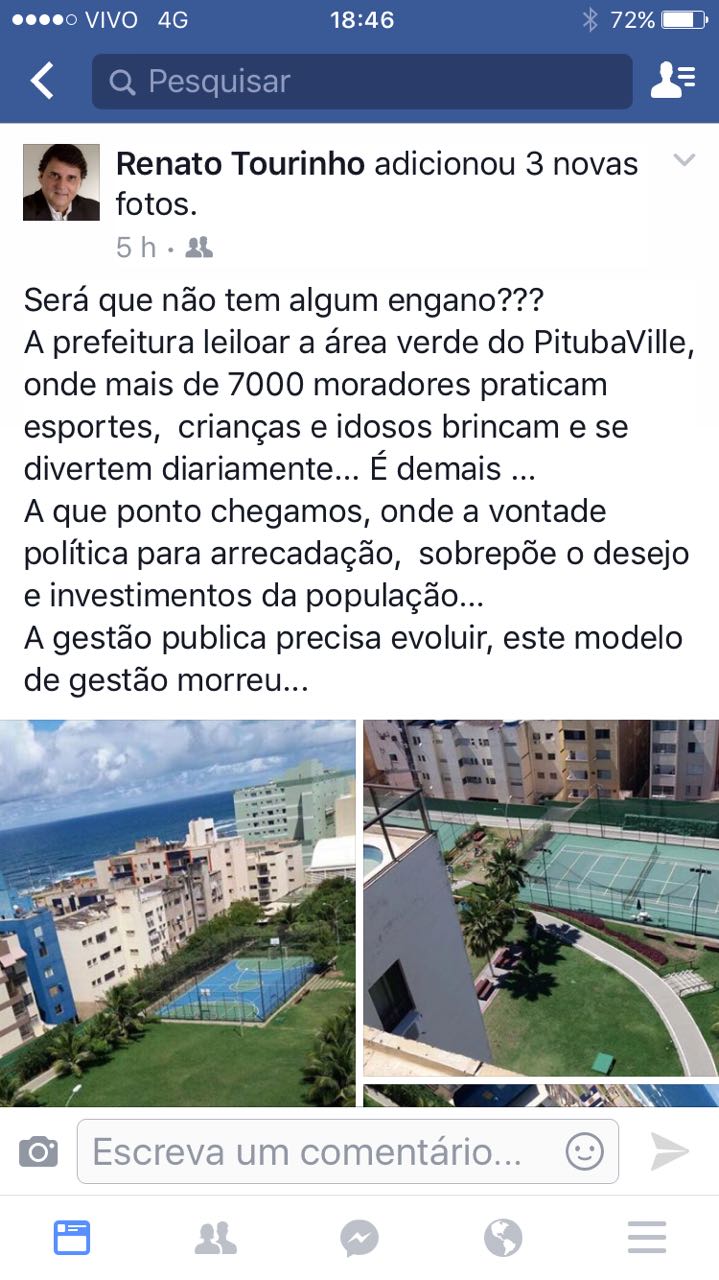Switch to the Messenger tab
Screen dimensions: 719x1280
[x=359, y=1238]
